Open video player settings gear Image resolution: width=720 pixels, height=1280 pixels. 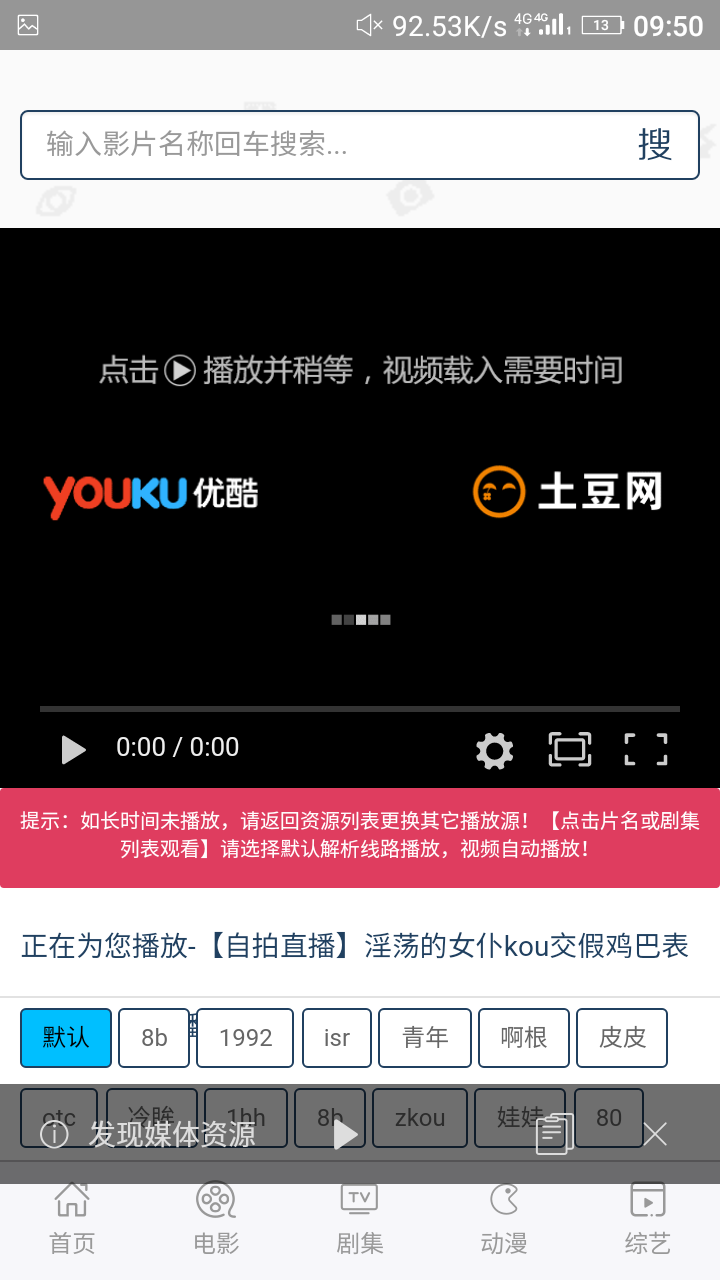[494, 750]
